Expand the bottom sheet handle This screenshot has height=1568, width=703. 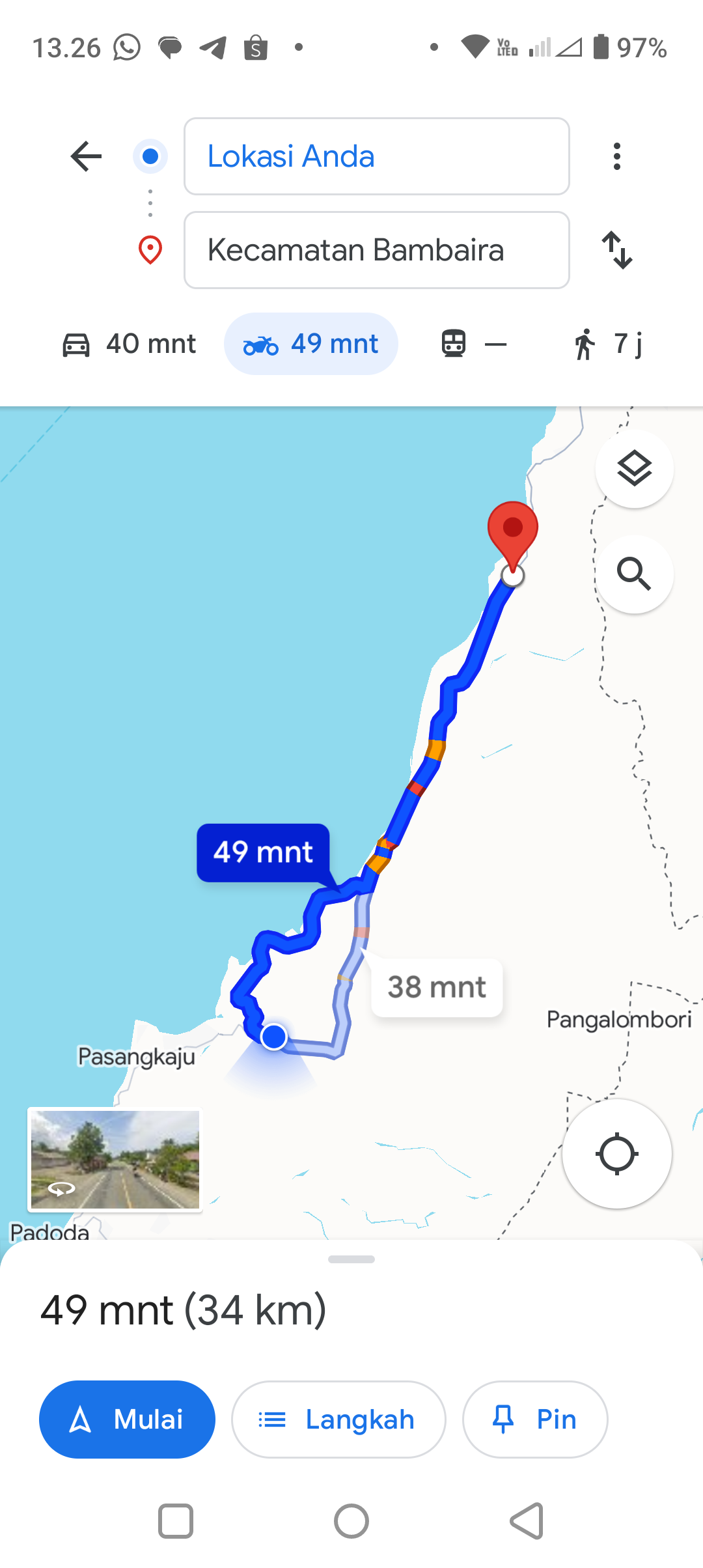pyautogui.click(x=351, y=1259)
